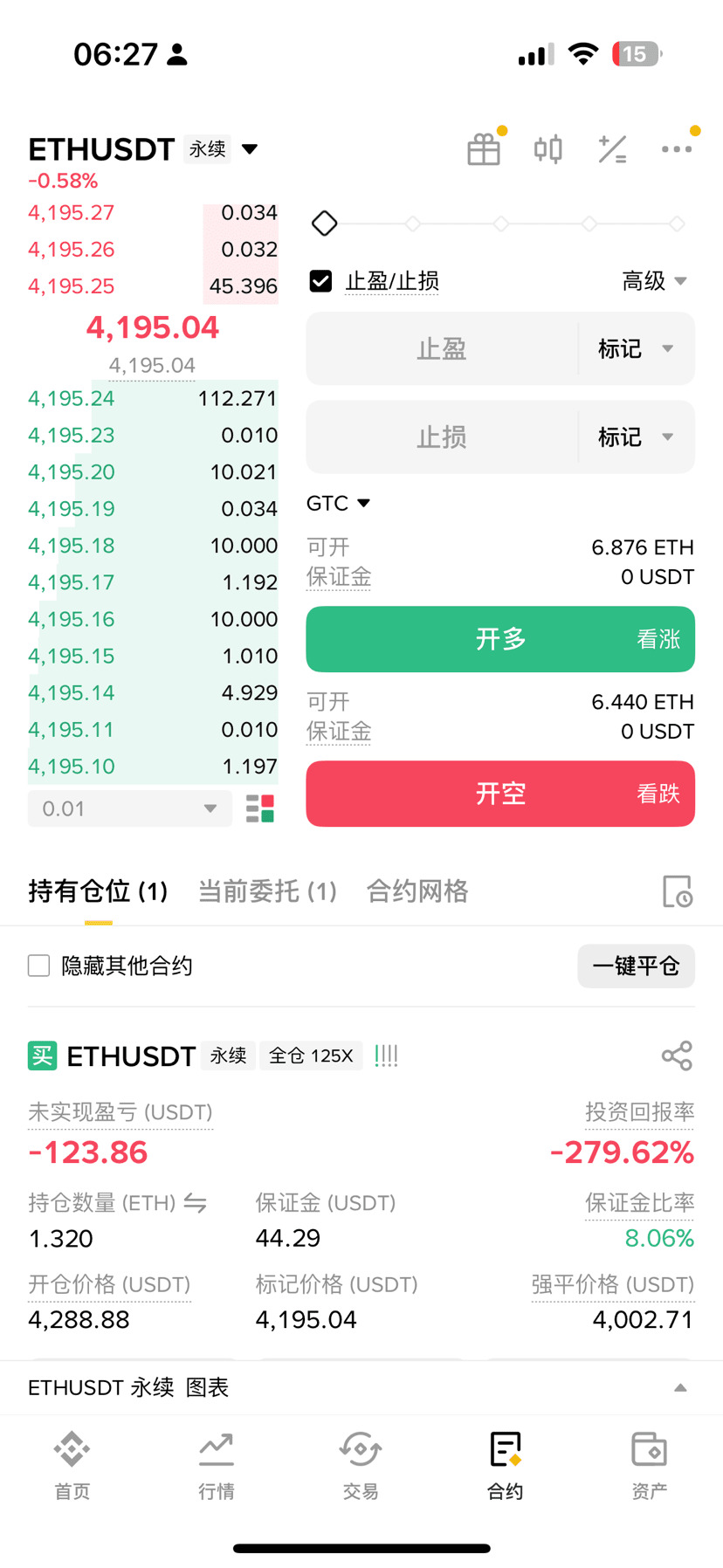Change the GTC order type

coord(339,503)
